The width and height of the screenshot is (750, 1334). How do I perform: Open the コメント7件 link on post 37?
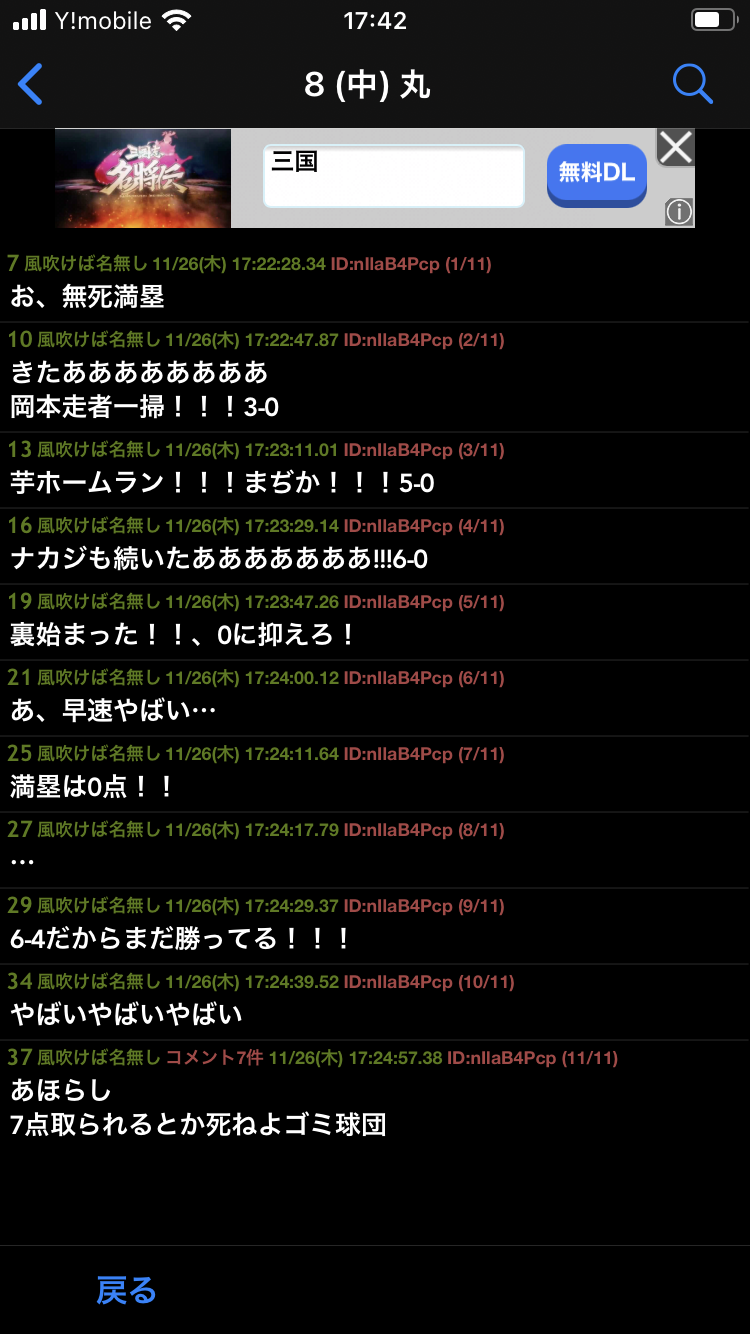(x=214, y=1057)
